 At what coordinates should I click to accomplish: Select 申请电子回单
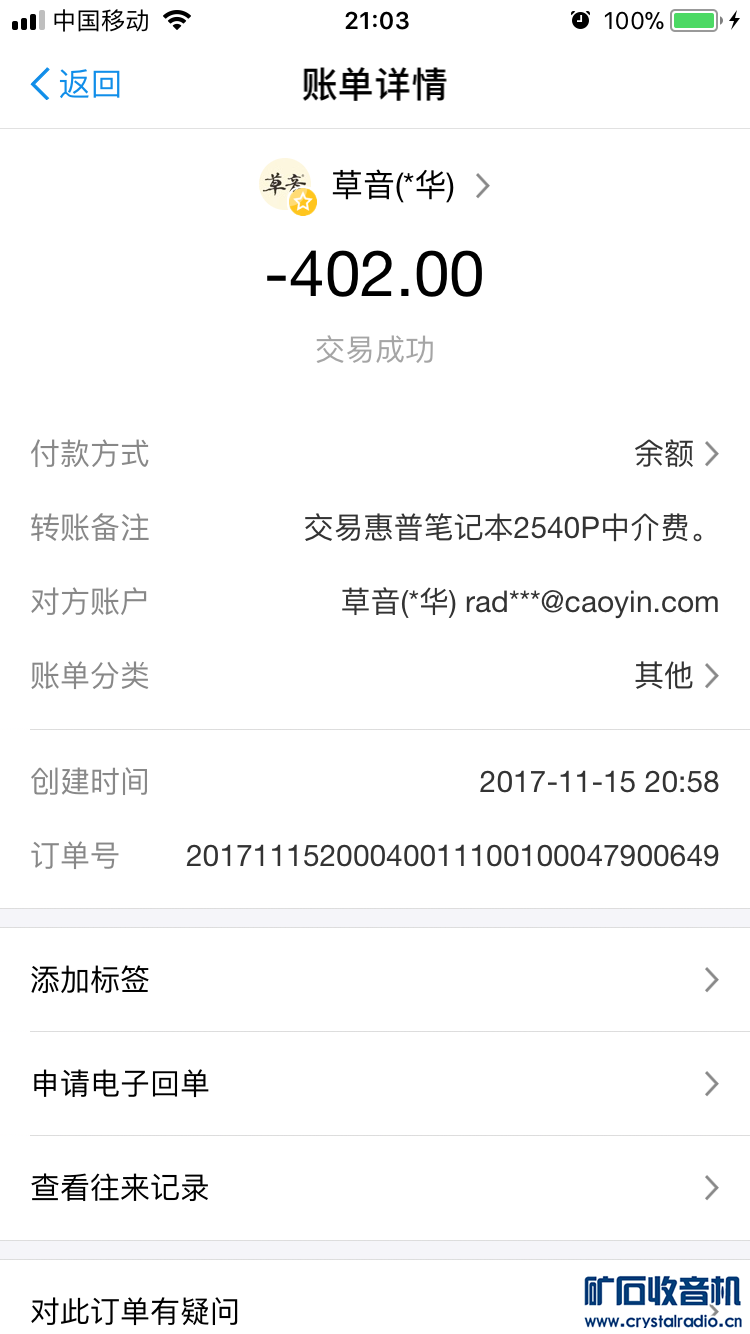point(375,1084)
